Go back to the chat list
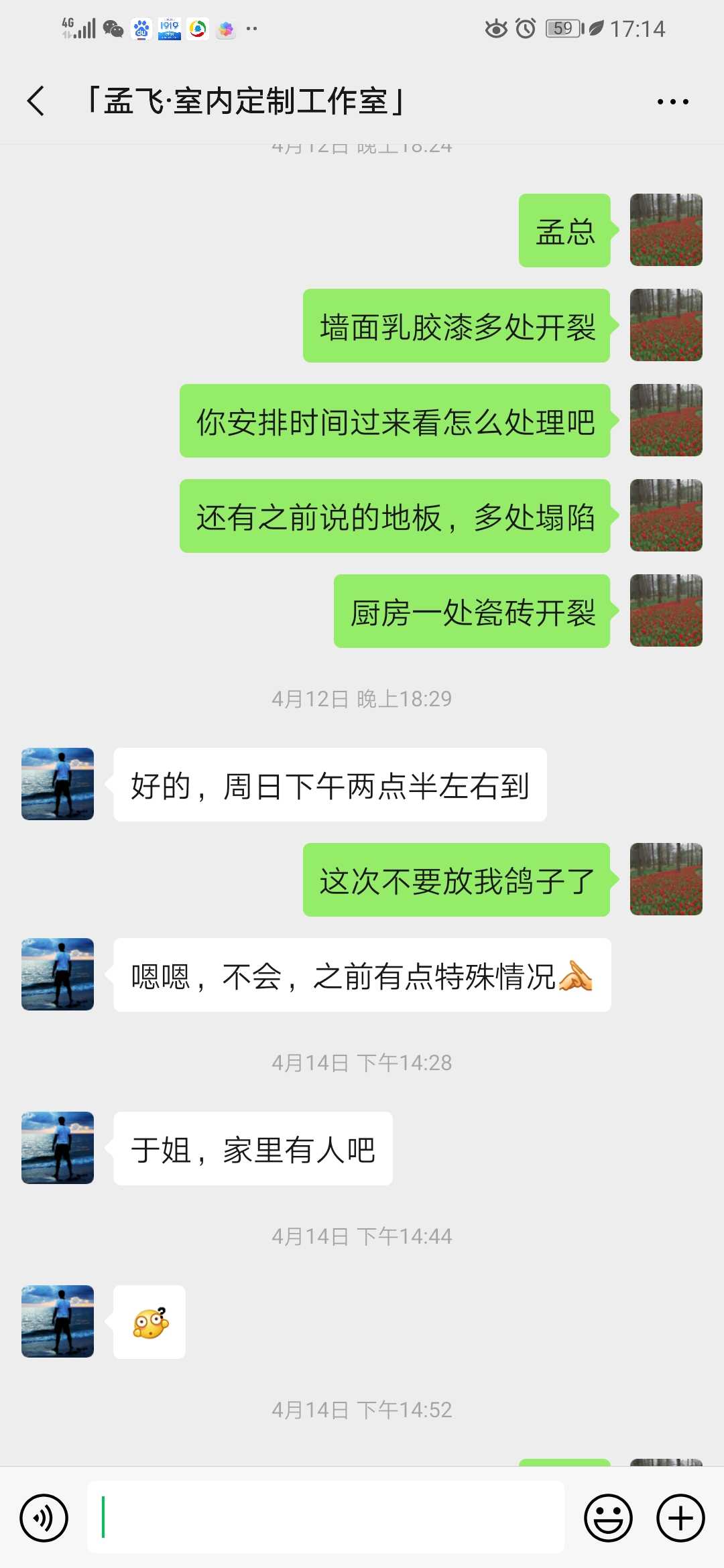This screenshot has height=1568, width=724. 36,101
